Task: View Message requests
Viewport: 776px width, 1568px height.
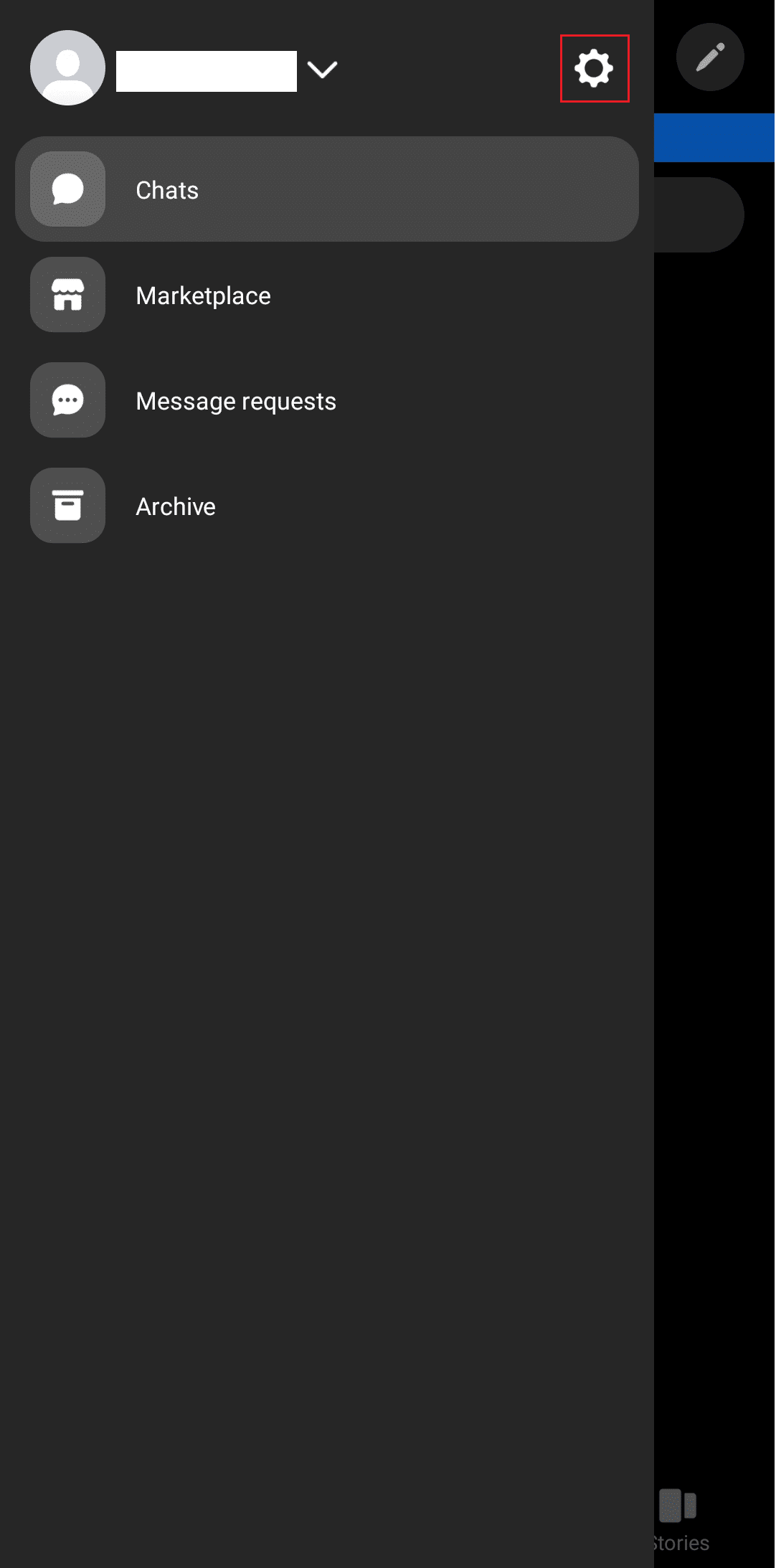Action: pos(235,401)
